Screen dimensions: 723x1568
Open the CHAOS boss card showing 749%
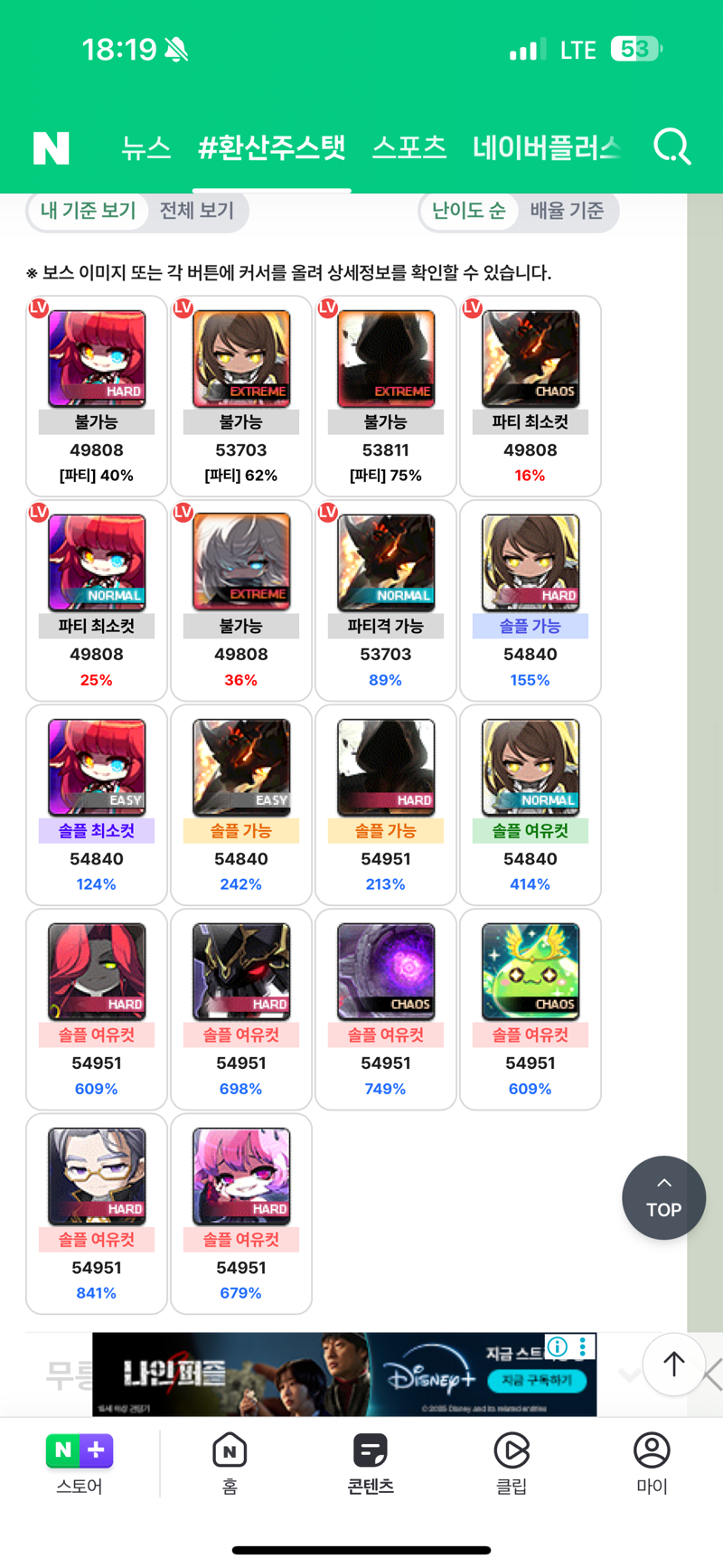click(x=386, y=1009)
